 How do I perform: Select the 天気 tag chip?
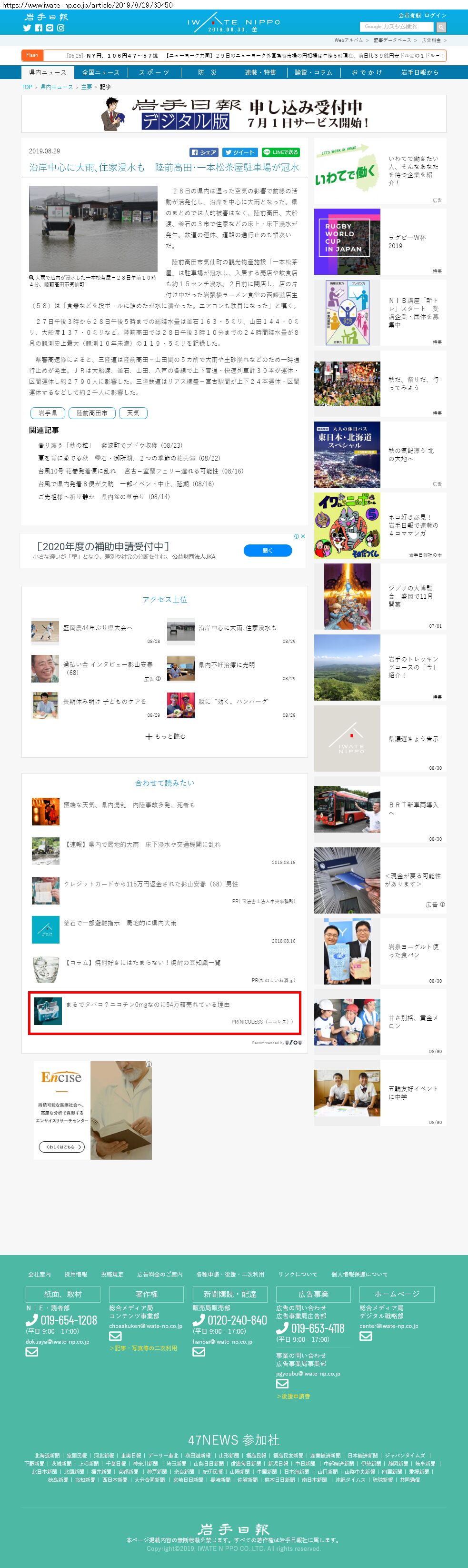pyautogui.click(x=133, y=412)
